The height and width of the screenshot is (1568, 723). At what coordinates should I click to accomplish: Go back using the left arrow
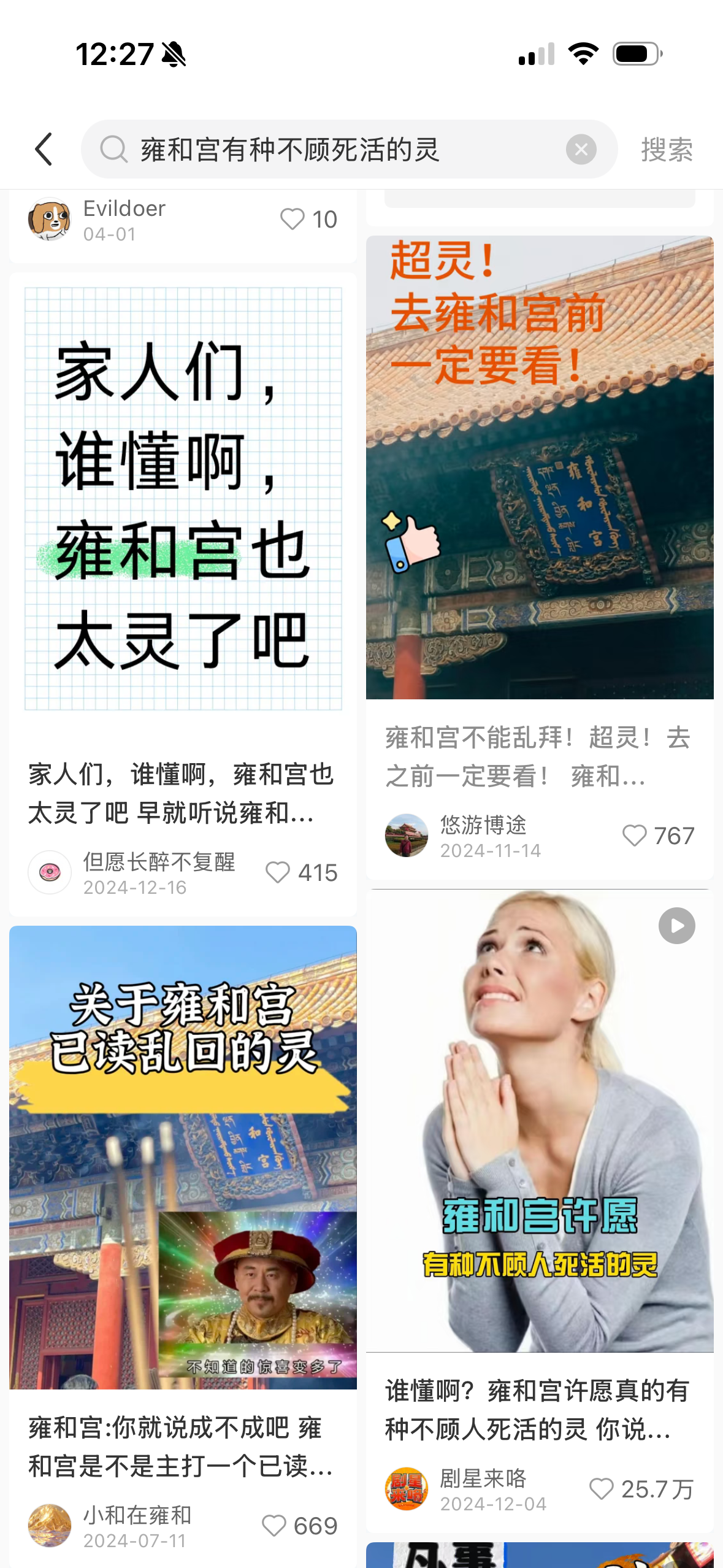click(x=44, y=149)
